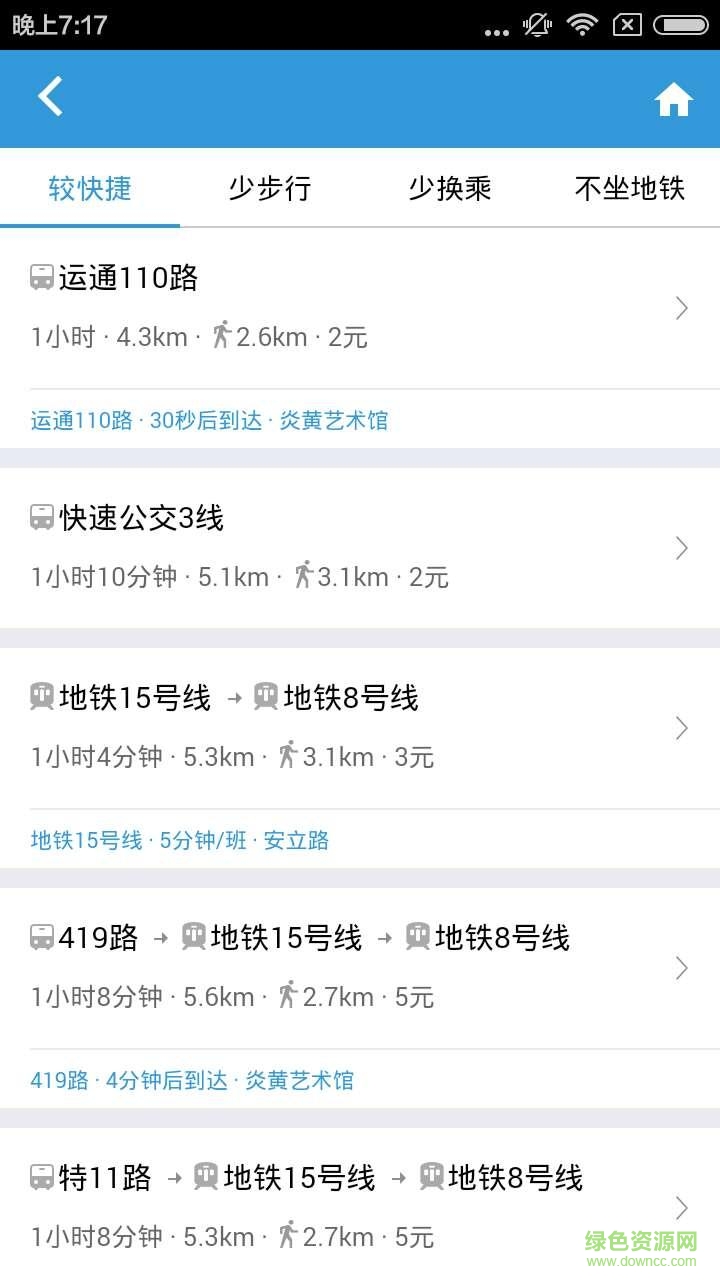Tap the bus icon next to 运通110路

[x=42, y=277]
